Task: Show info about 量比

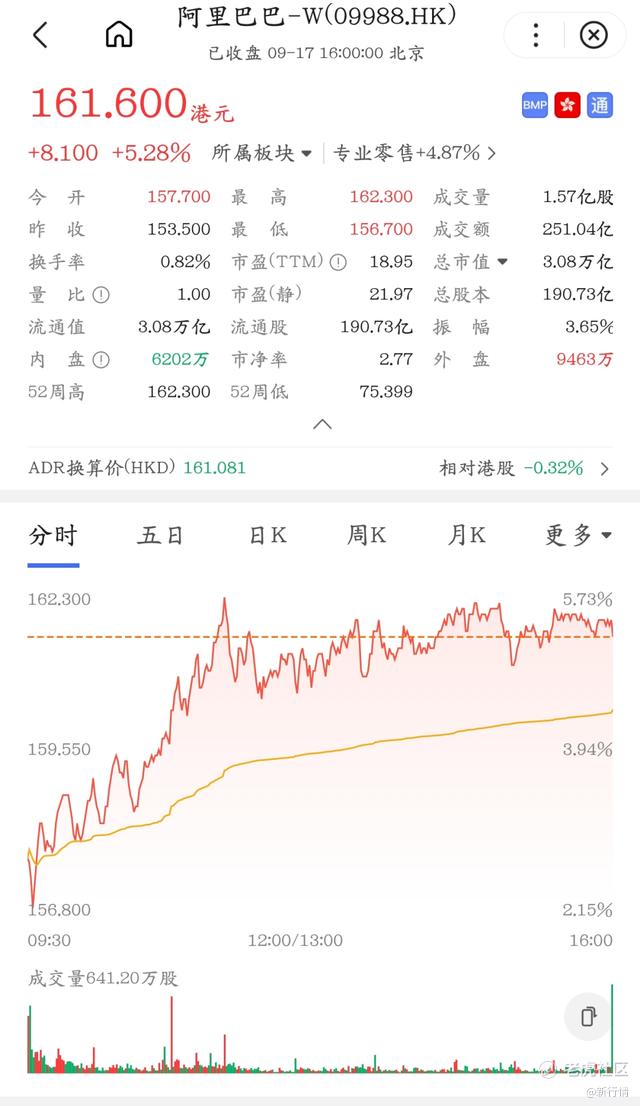Action: pyautogui.click(x=101, y=295)
